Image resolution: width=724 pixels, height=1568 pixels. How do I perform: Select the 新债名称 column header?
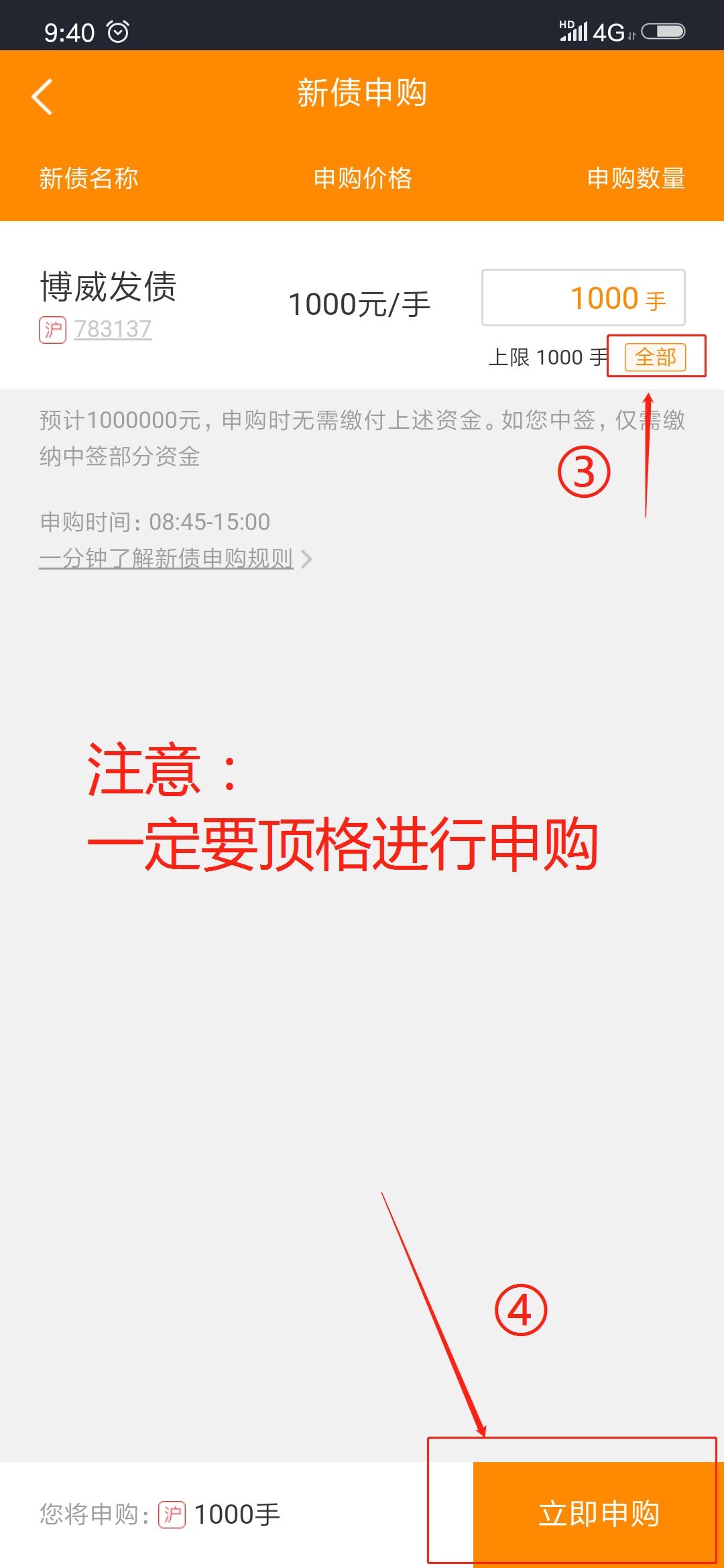click(87, 179)
